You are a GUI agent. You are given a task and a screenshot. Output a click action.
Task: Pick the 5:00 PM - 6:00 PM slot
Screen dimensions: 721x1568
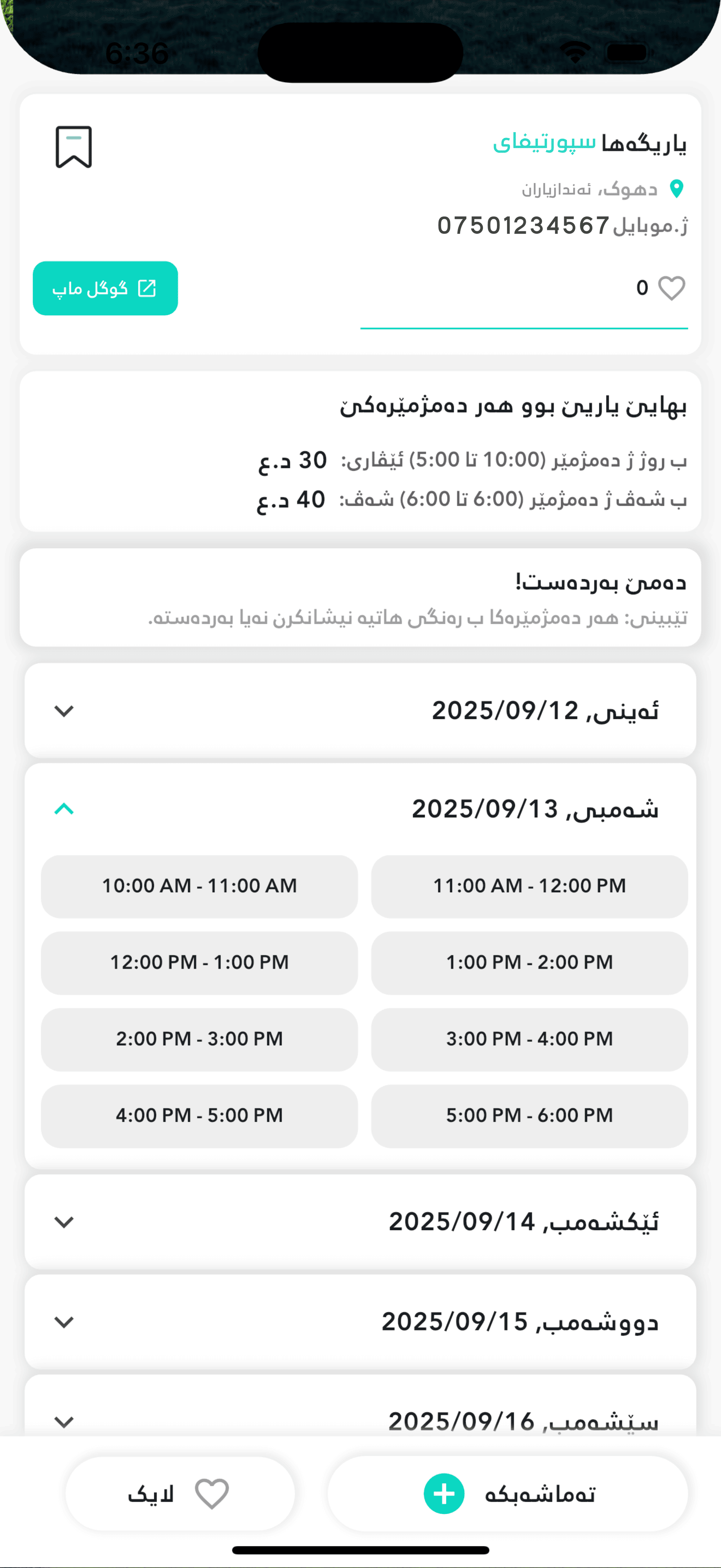tap(529, 1116)
